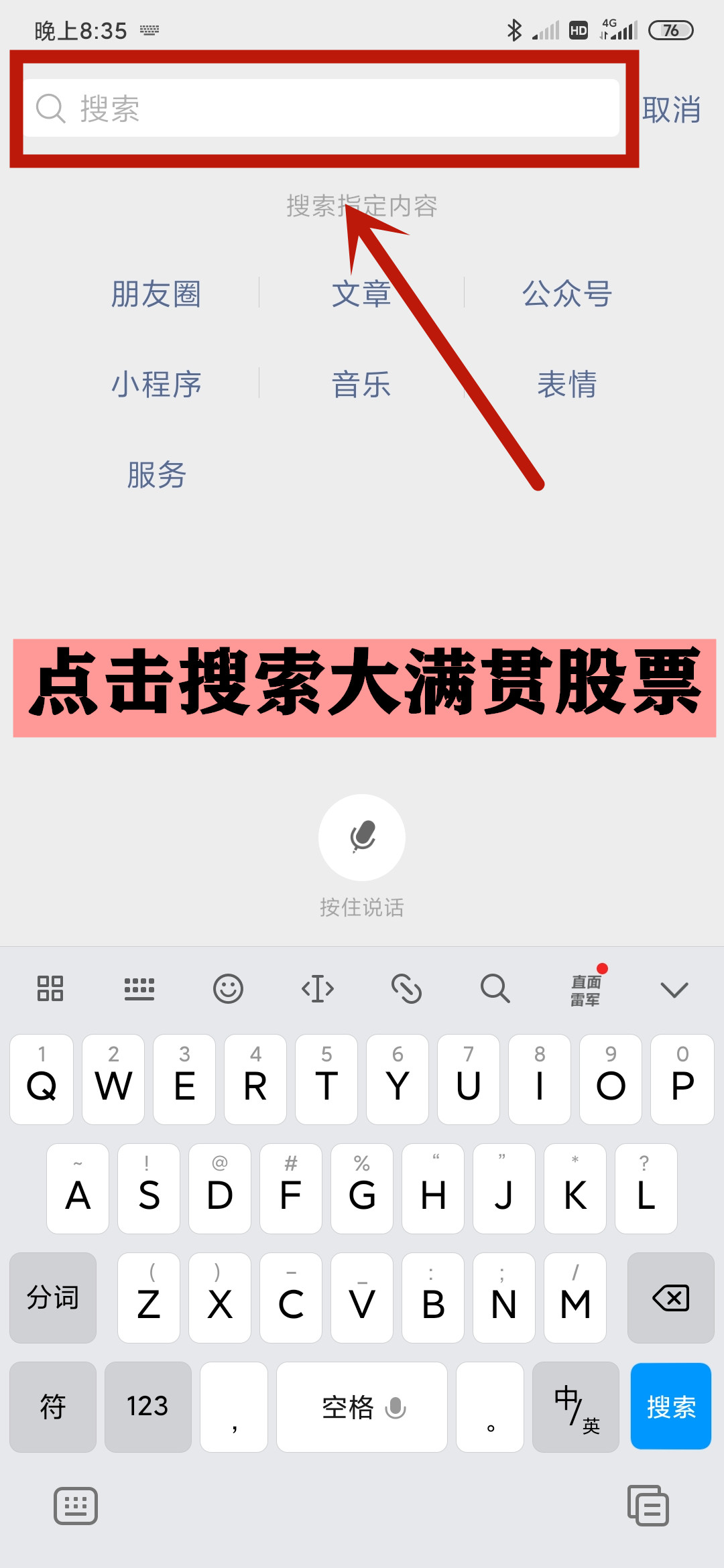Open the keyboard's cursor move tool
The width and height of the screenshot is (724, 1568).
318,988
